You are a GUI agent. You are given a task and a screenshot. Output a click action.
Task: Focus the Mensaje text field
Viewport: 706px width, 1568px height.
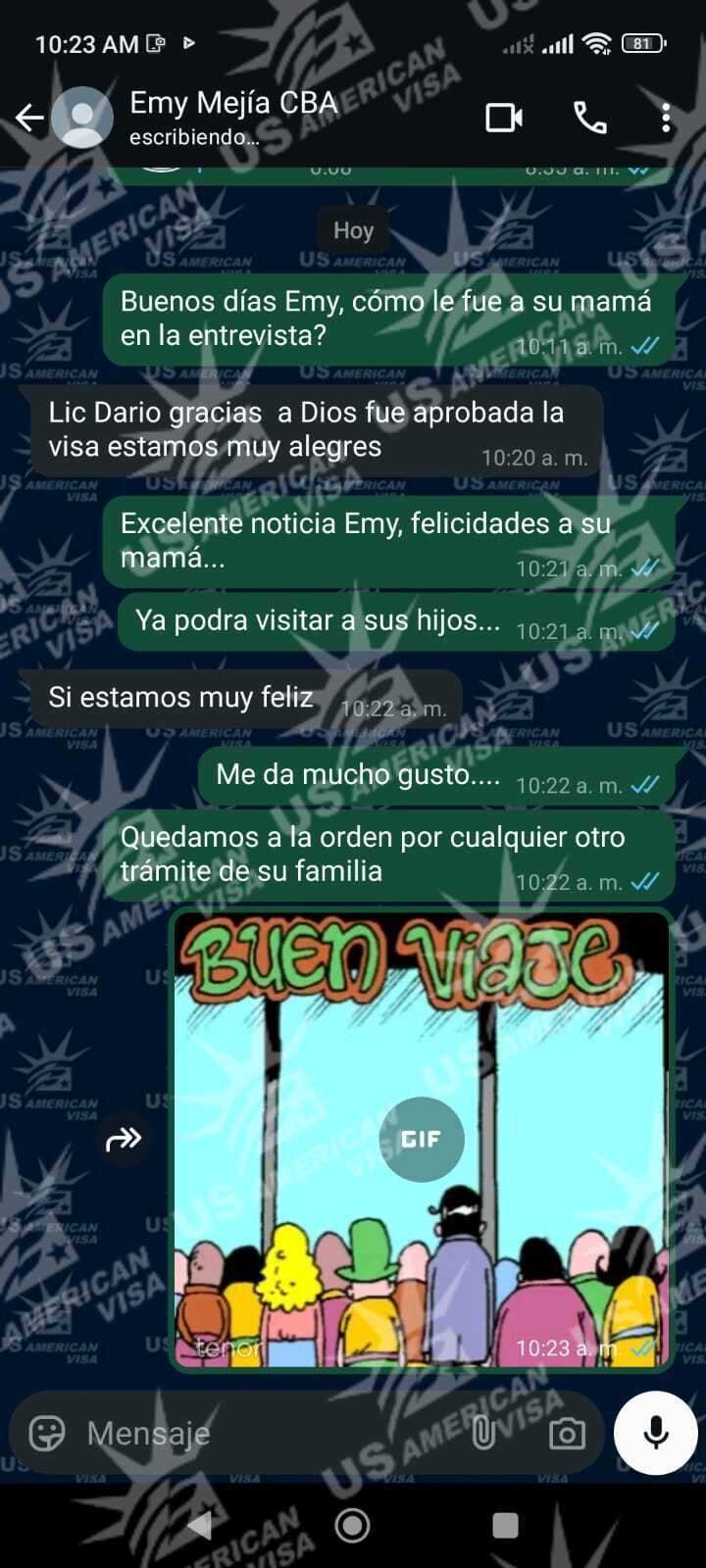pyautogui.click(x=265, y=1434)
